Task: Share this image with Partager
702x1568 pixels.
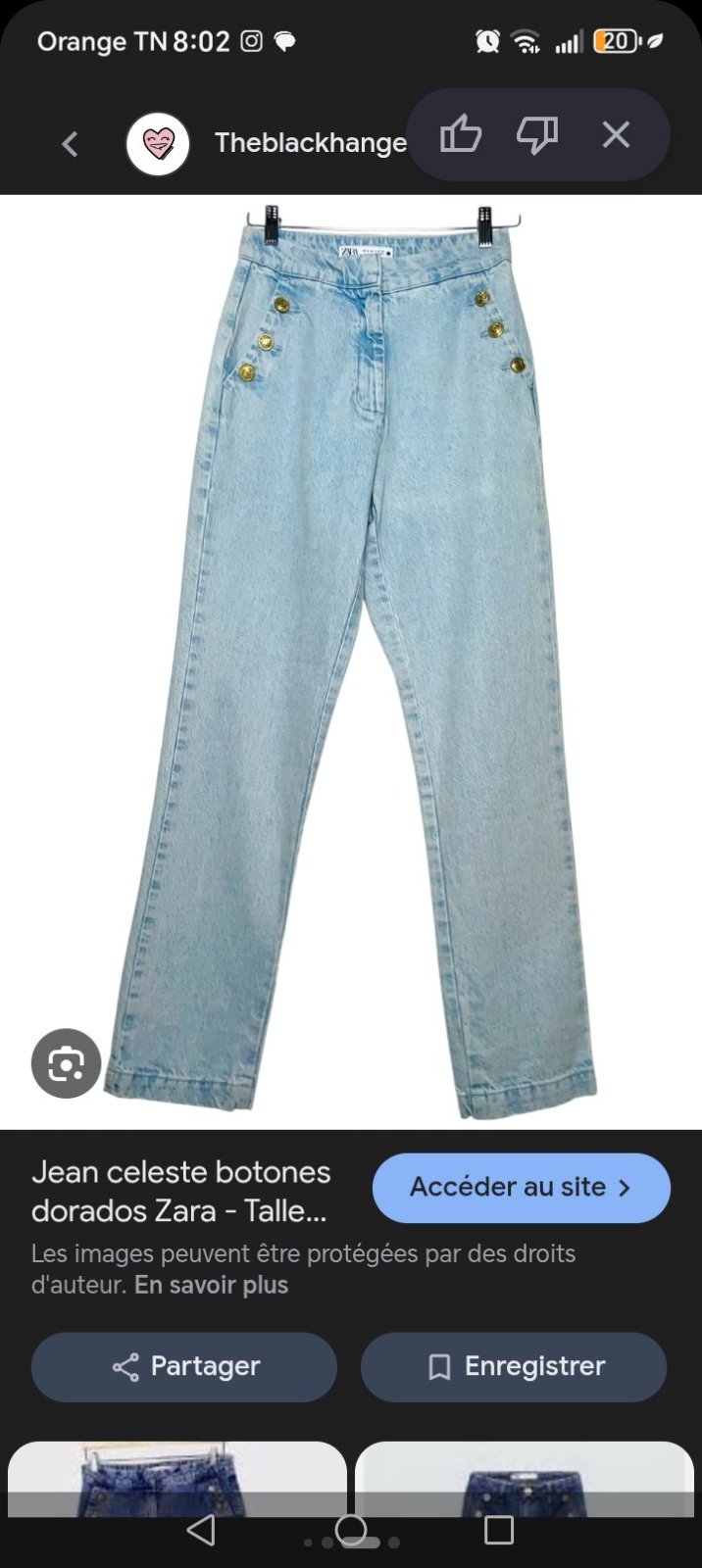Action: [184, 1367]
